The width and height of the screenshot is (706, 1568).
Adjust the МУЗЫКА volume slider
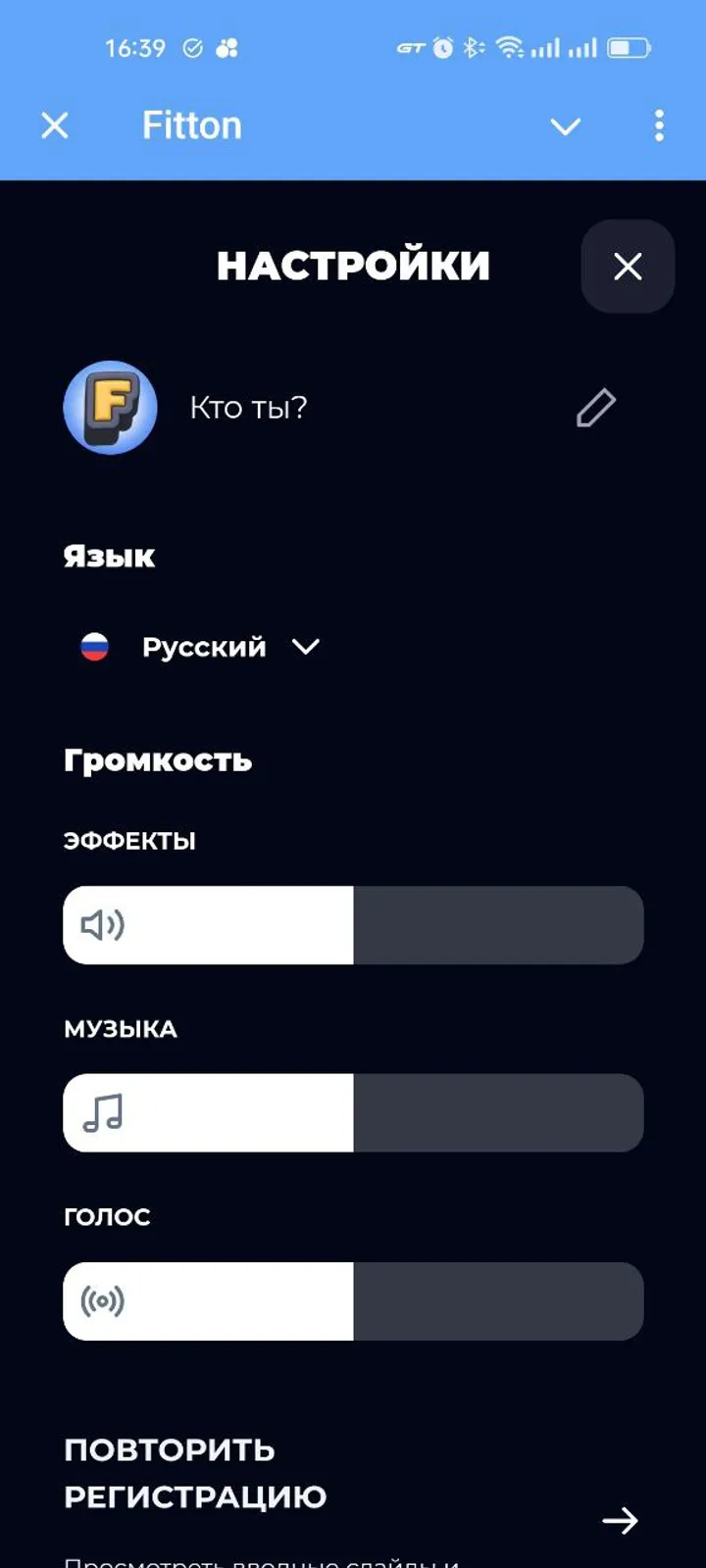[x=353, y=1112]
